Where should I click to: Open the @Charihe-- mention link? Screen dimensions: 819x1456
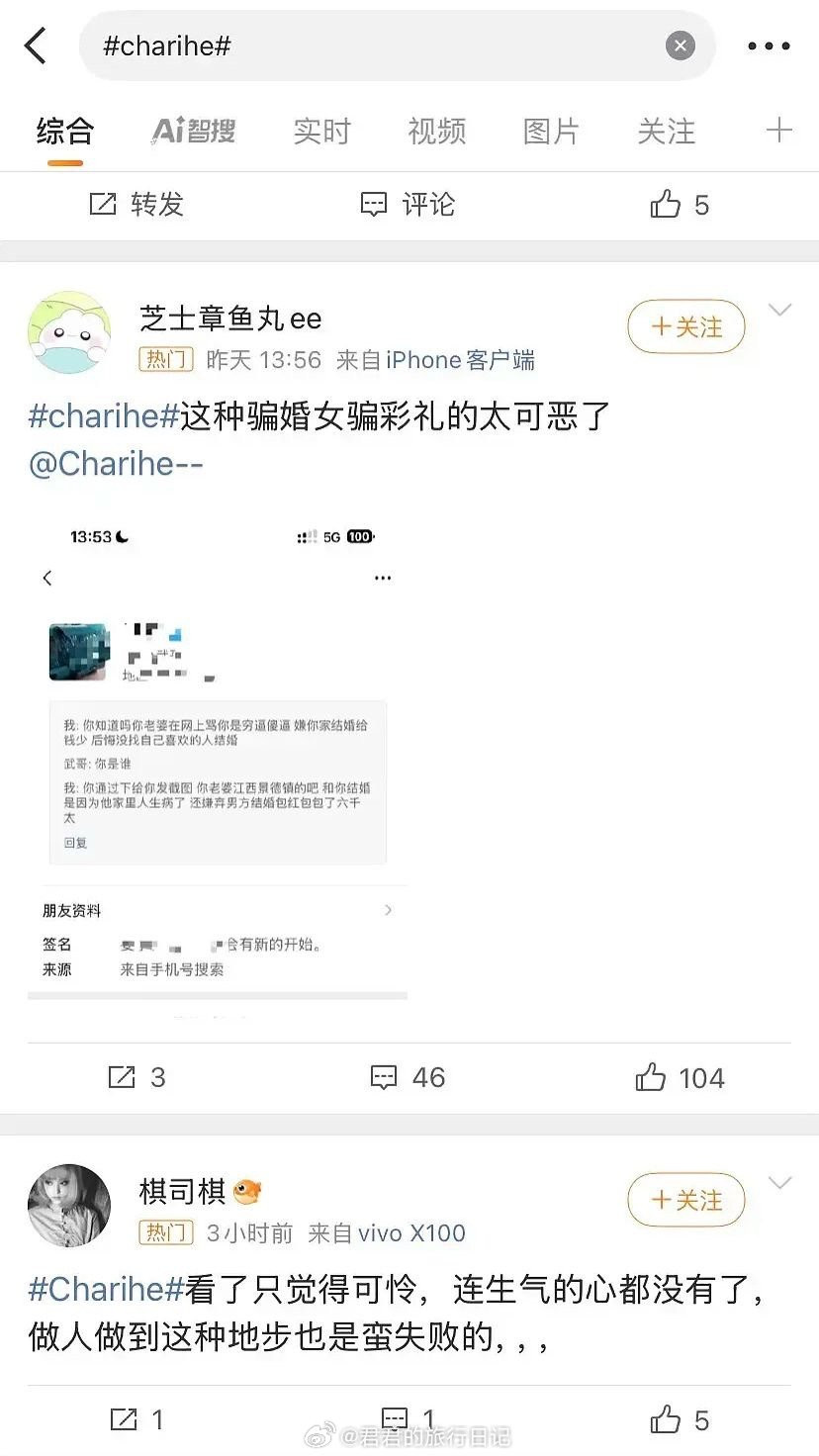(x=116, y=464)
